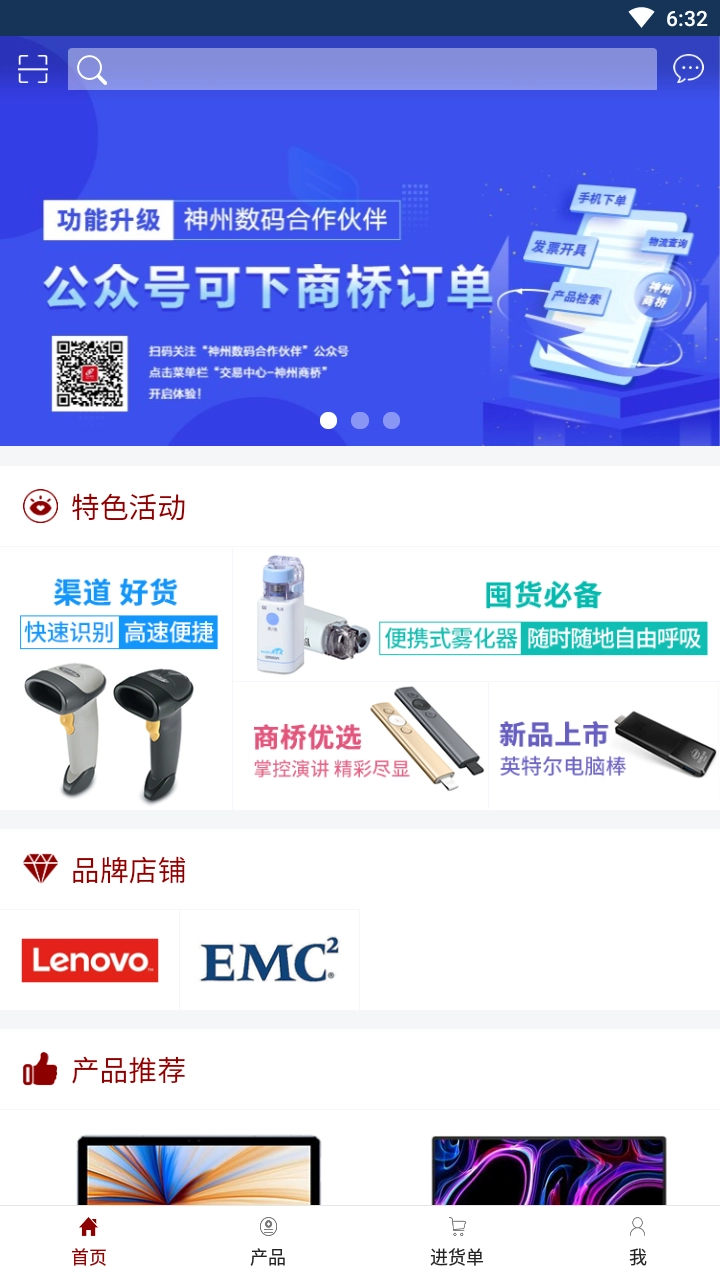Select the 首页 home tab

click(89, 1242)
